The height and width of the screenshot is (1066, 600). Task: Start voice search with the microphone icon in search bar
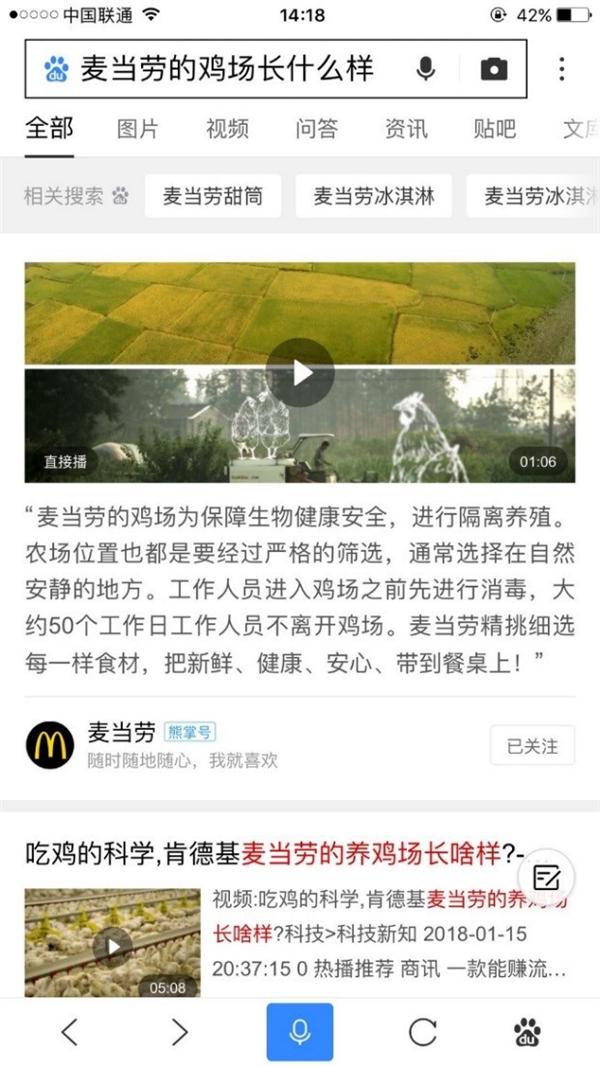[x=426, y=69]
